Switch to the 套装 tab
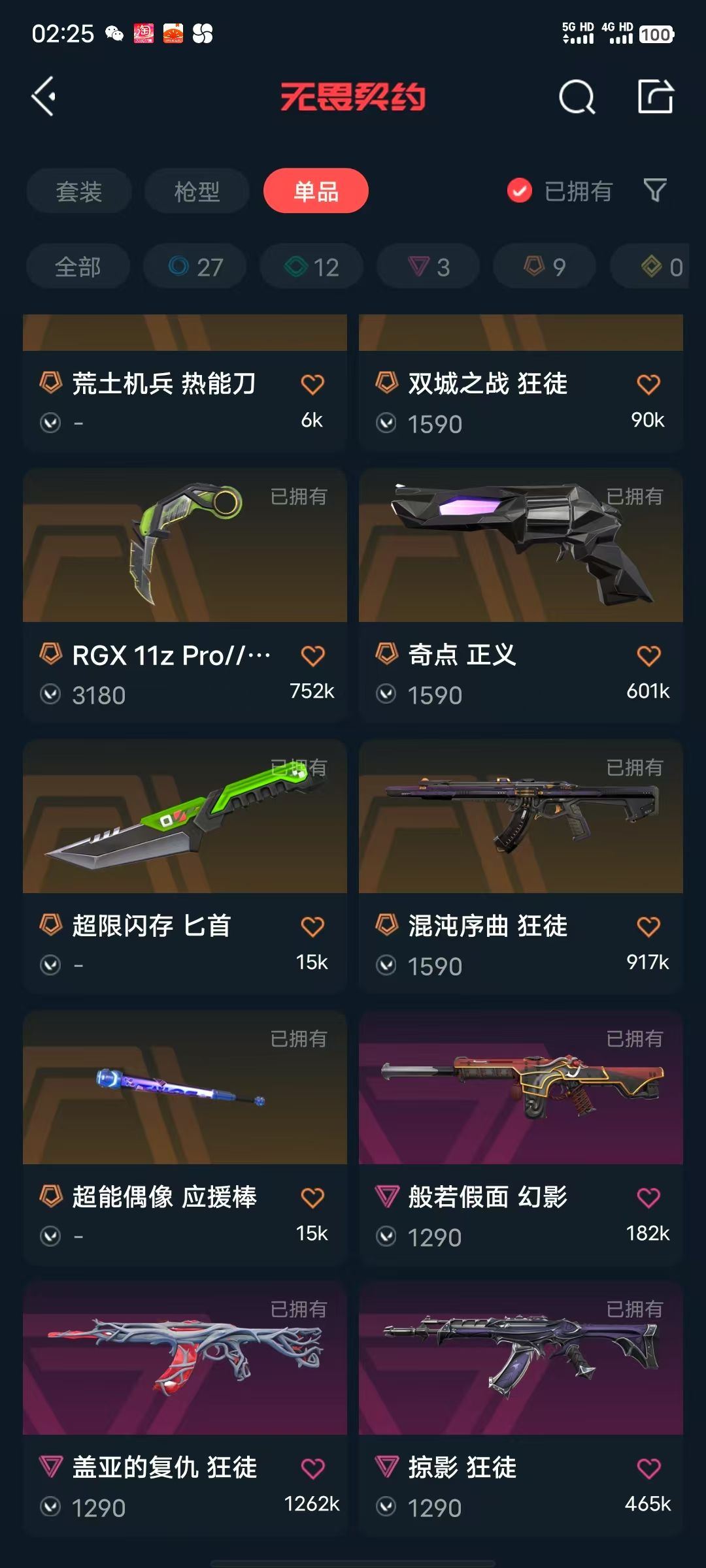706x1568 pixels. click(x=79, y=191)
